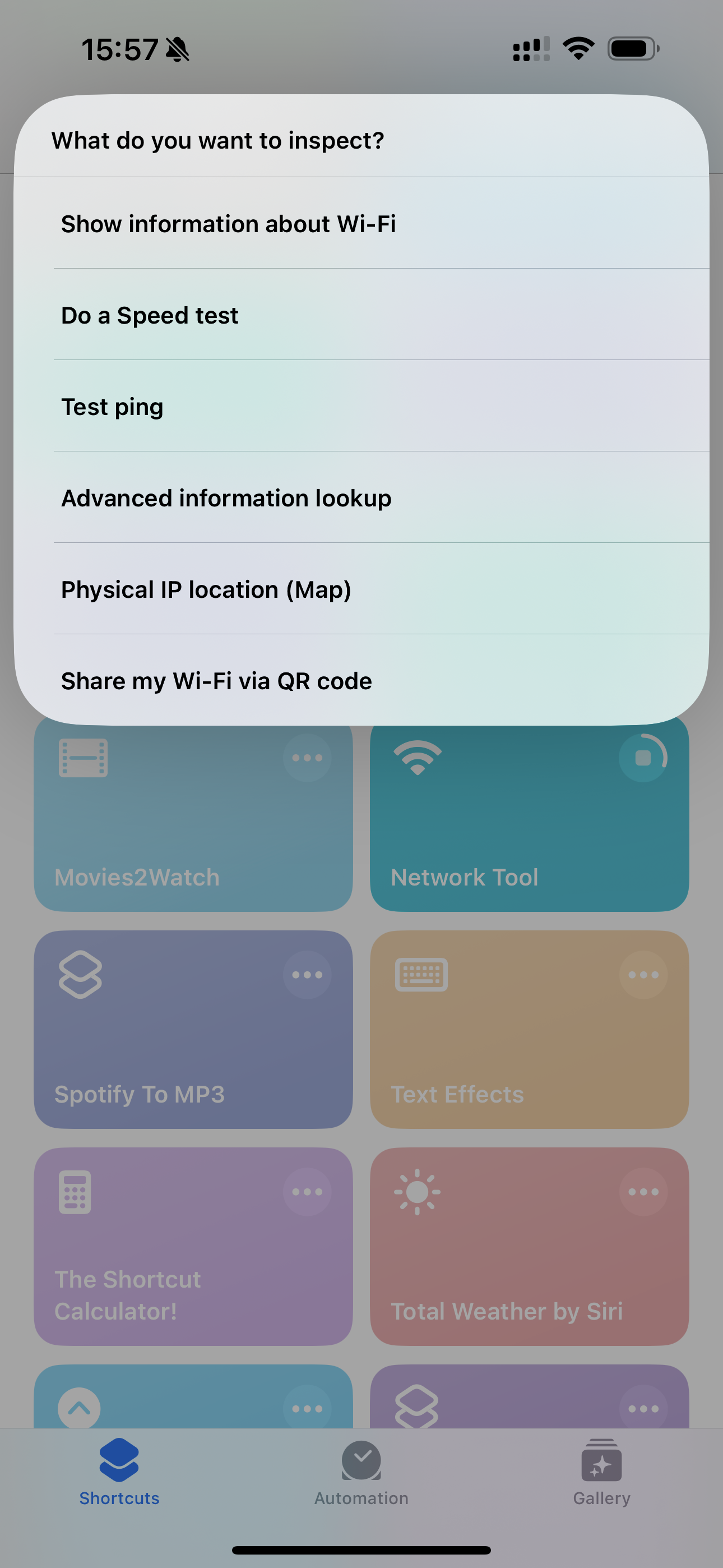The height and width of the screenshot is (1568, 723).
Task: Open Advanced information lookup
Action: [361, 498]
